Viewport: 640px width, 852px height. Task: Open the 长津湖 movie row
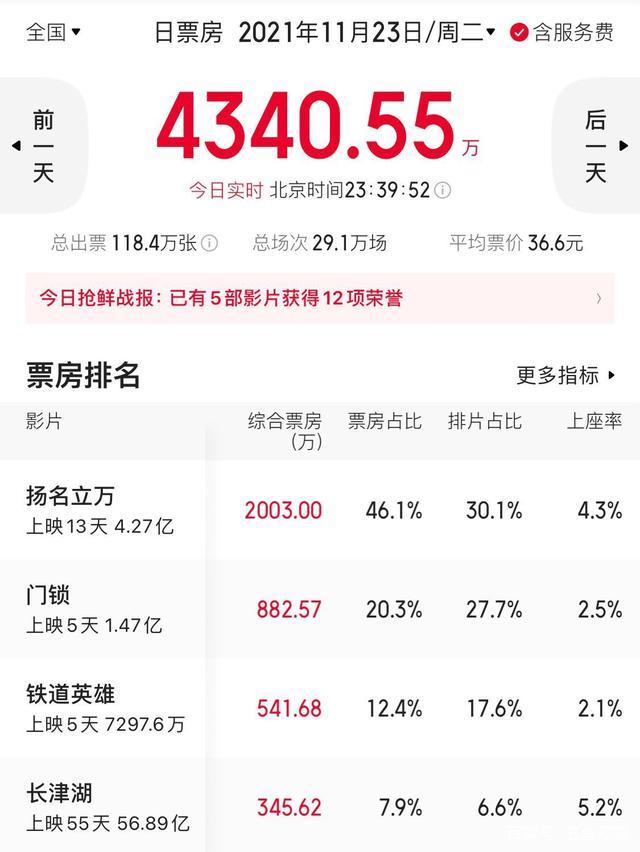click(100, 807)
